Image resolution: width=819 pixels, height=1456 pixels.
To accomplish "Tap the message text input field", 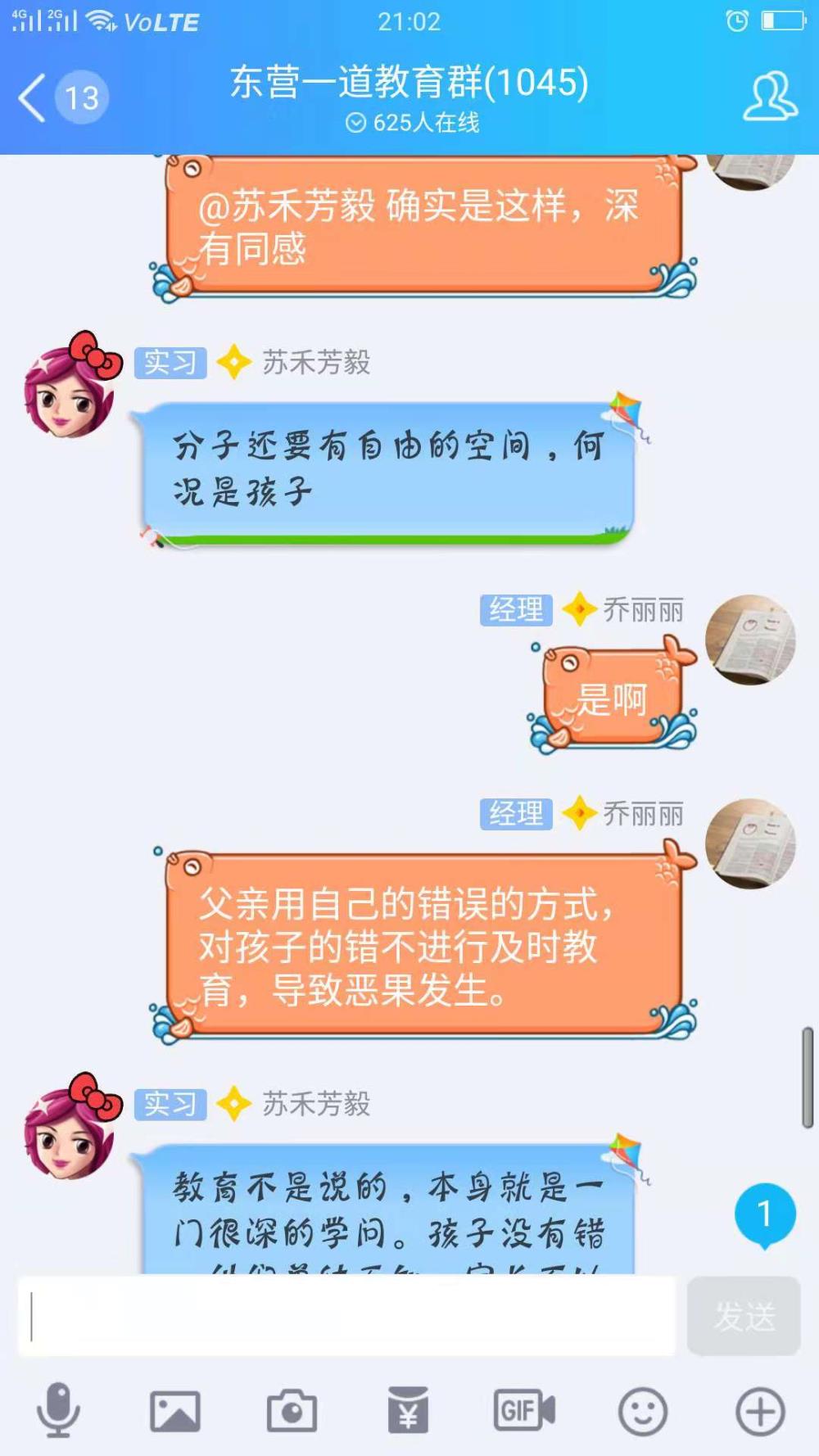I will click(347, 1316).
